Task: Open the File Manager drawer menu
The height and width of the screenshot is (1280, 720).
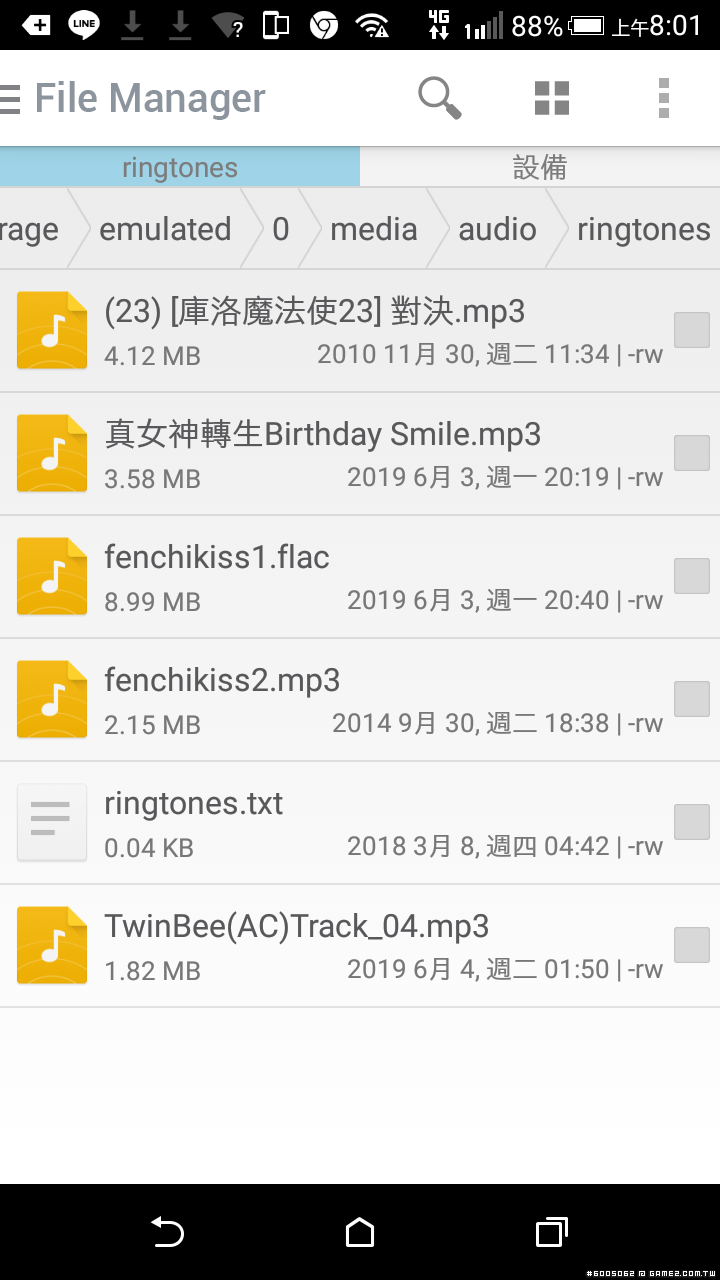Action: coord(12,98)
